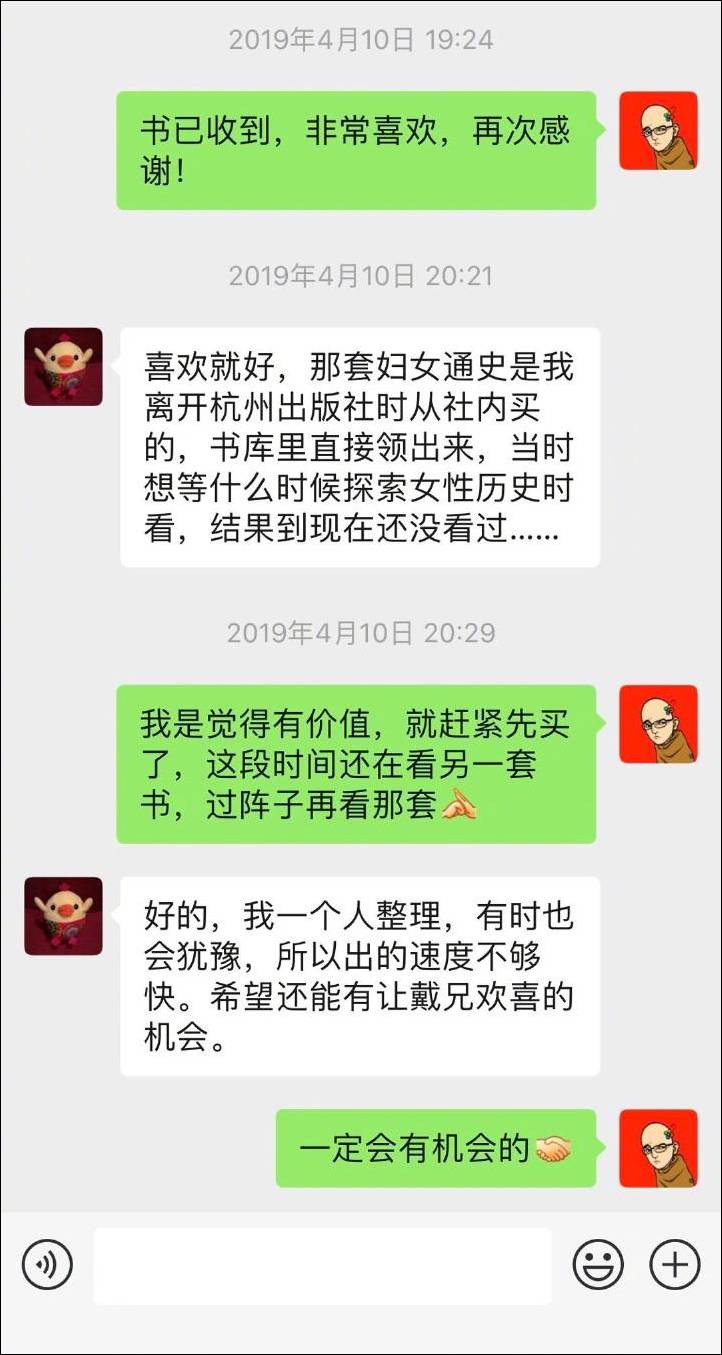Open sender avatar beside 一定会有机会的 message

coord(658,1148)
